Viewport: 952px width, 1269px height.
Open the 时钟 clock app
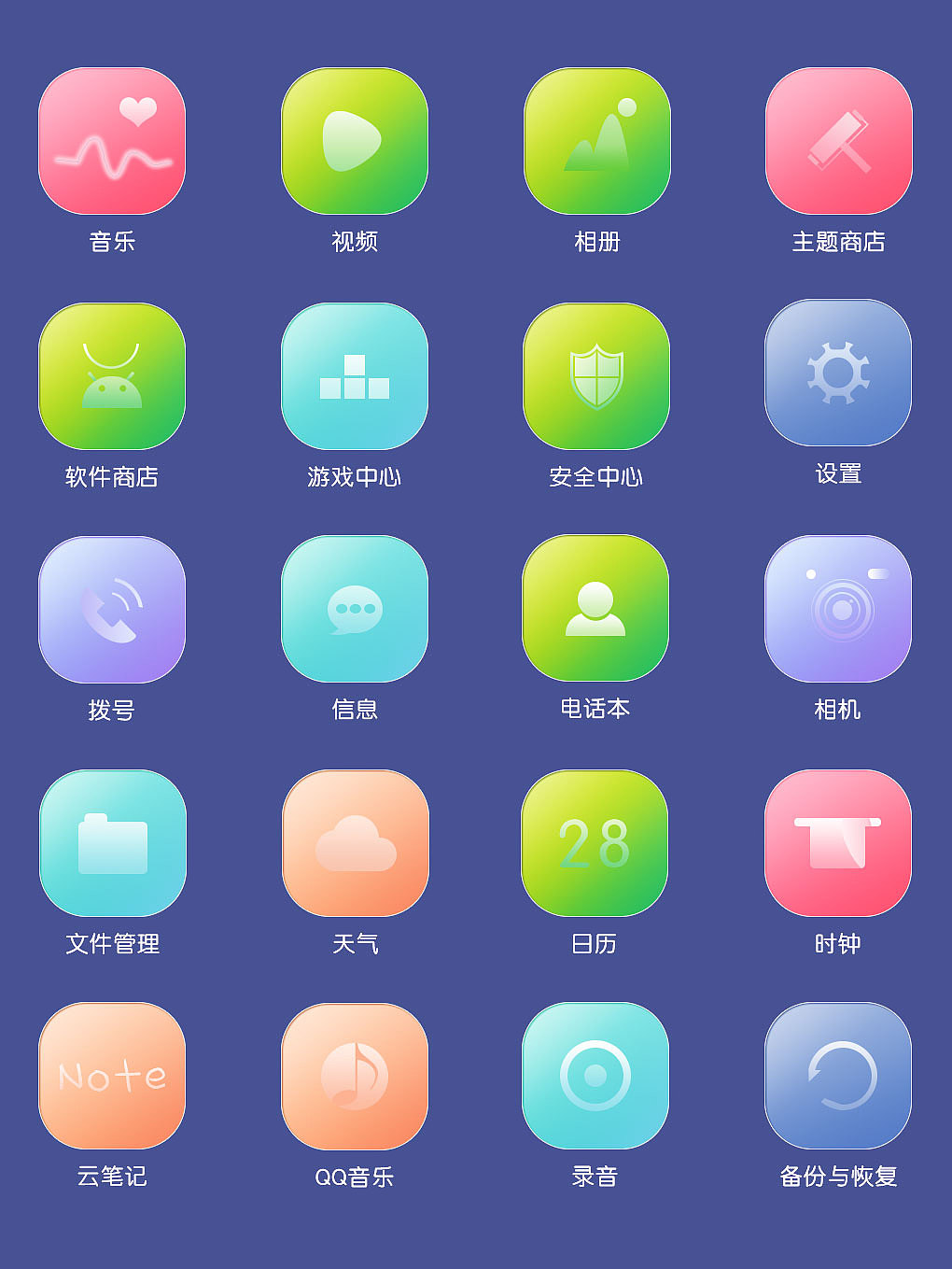pyautogui.click(x=838, y=842)
